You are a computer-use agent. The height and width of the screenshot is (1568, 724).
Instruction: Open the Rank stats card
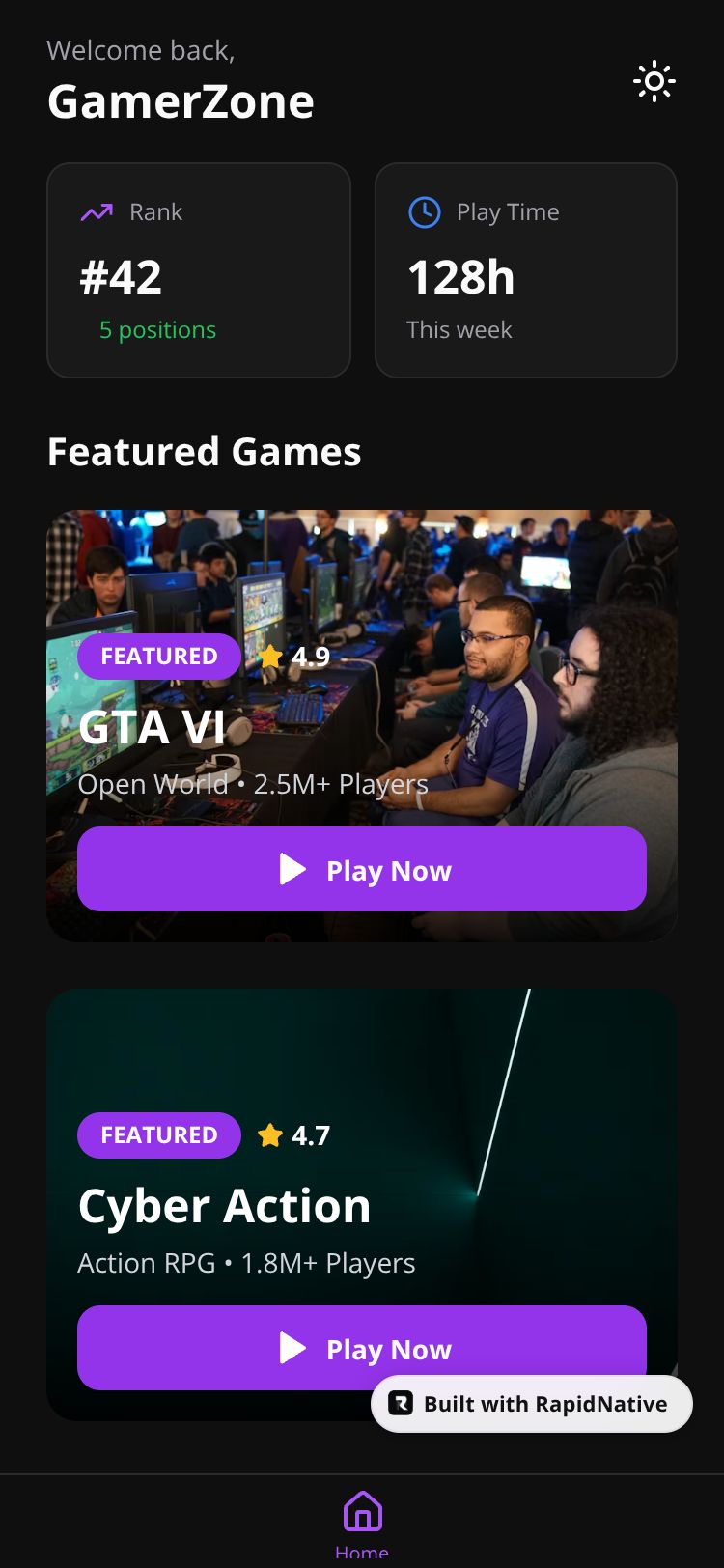pos(199,270)
